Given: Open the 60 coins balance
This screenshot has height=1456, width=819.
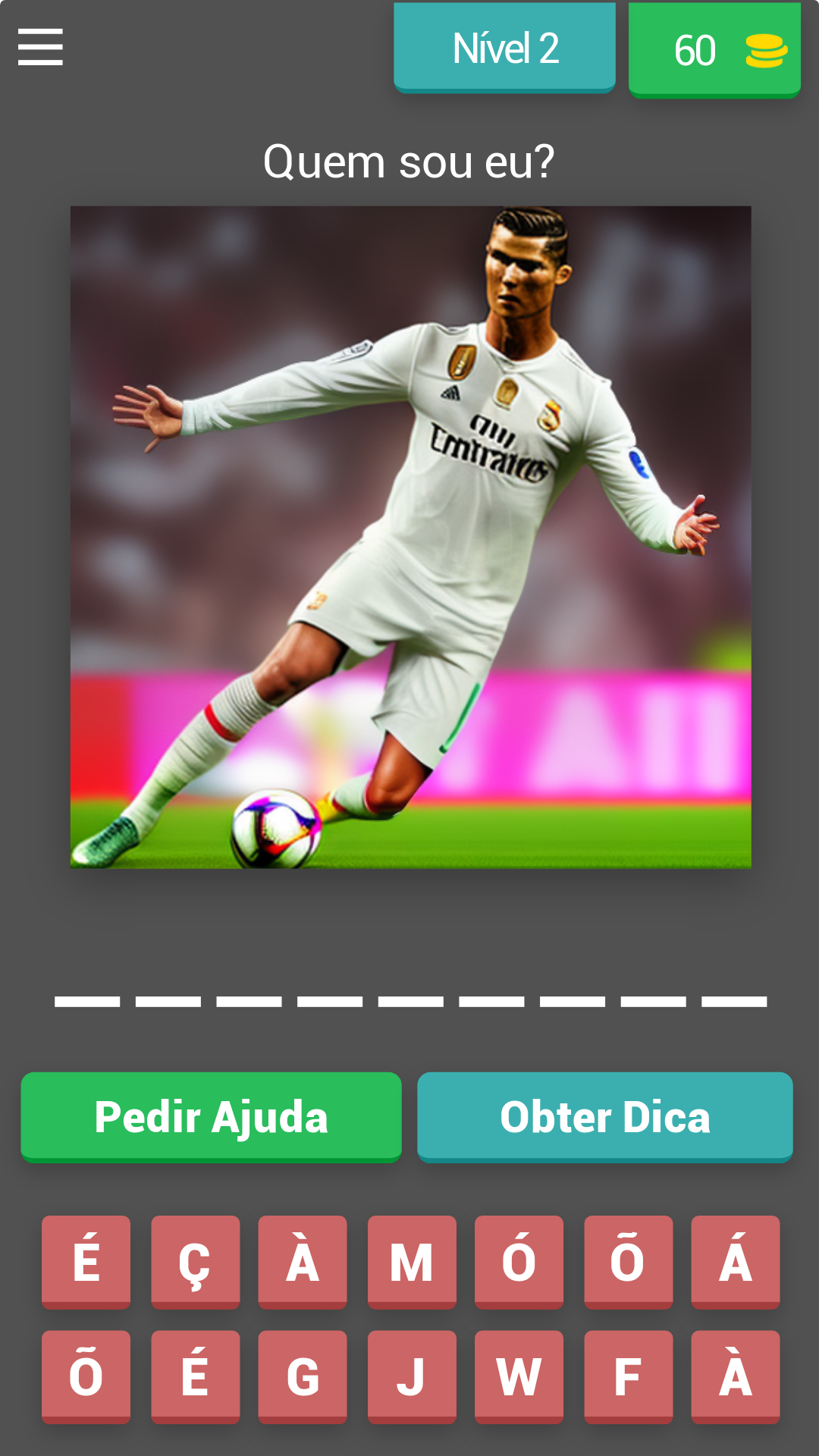Looking at the screenshot, I should 714,50.
